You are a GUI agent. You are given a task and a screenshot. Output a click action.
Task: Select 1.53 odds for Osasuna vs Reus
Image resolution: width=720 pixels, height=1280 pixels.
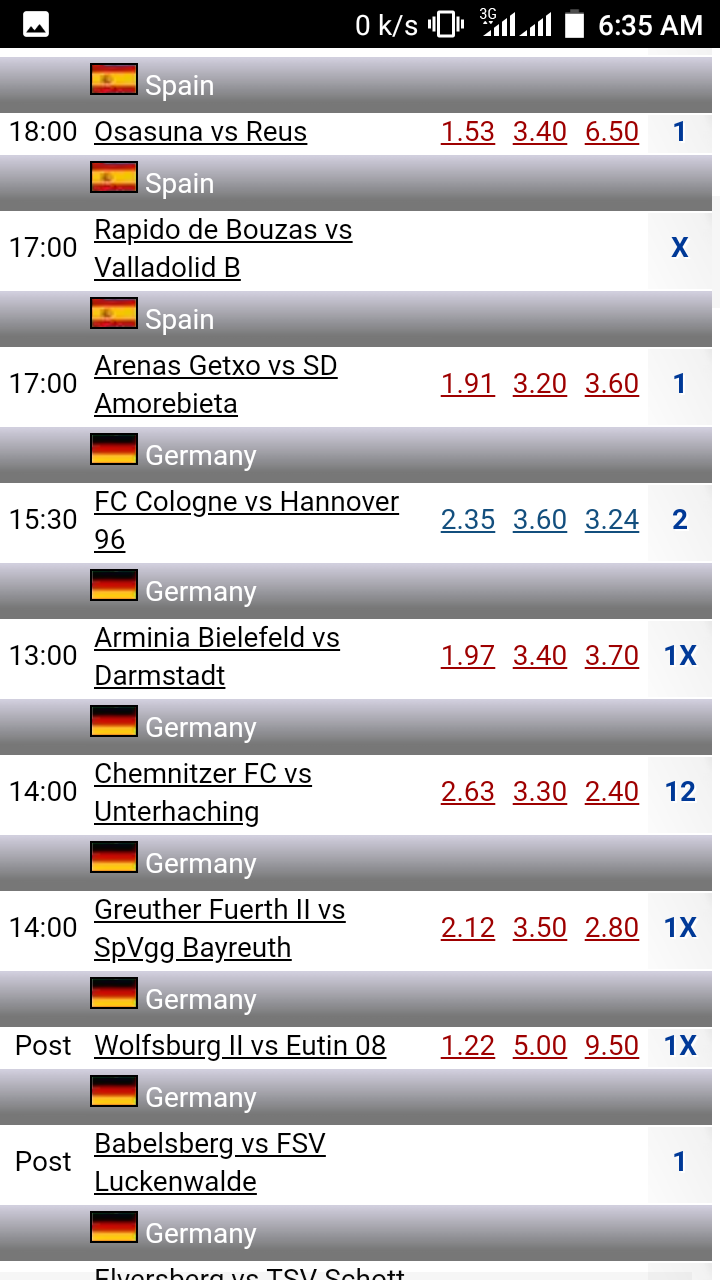468,132
